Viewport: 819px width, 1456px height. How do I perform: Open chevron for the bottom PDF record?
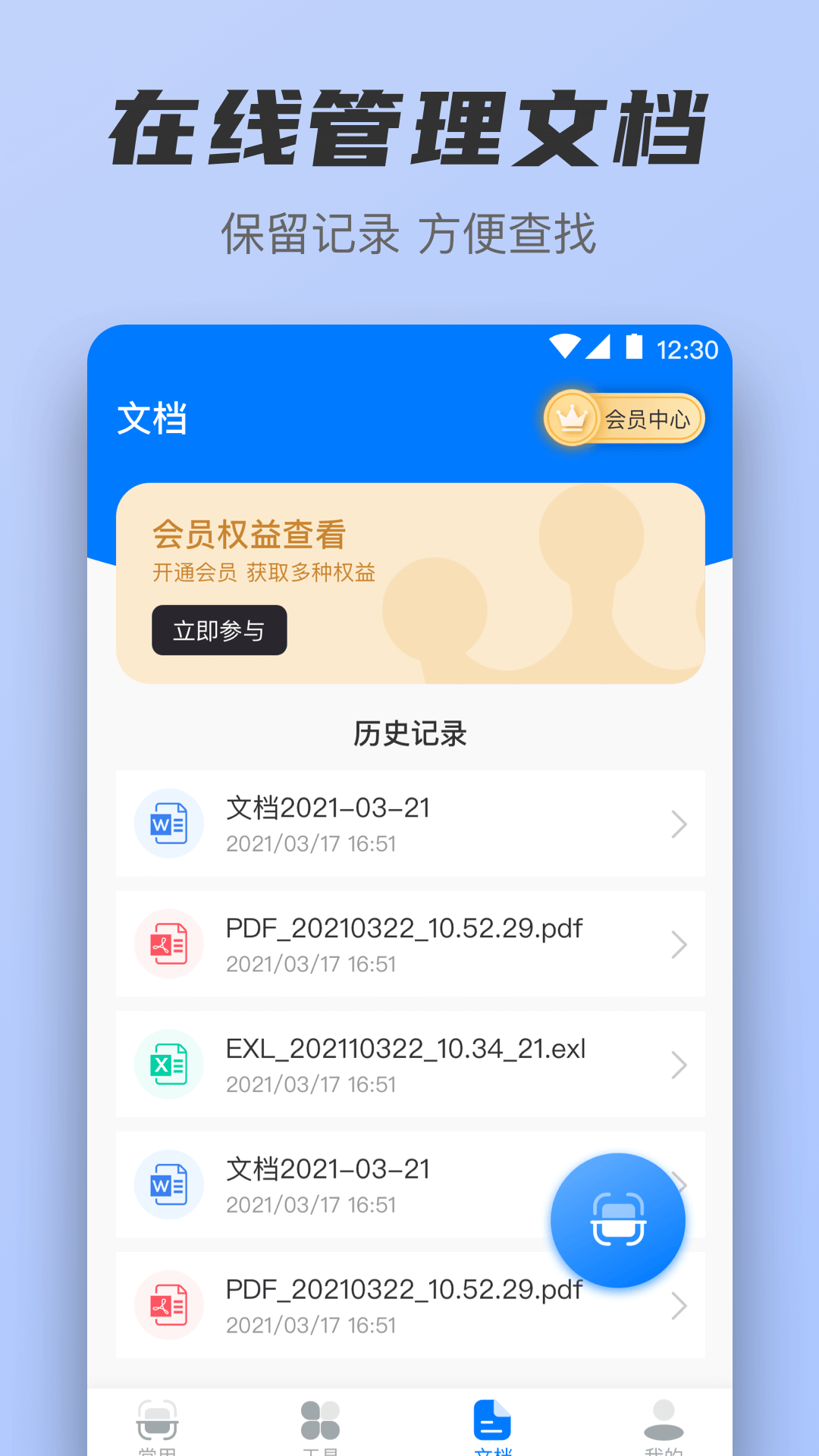(x=677, y=1306)
